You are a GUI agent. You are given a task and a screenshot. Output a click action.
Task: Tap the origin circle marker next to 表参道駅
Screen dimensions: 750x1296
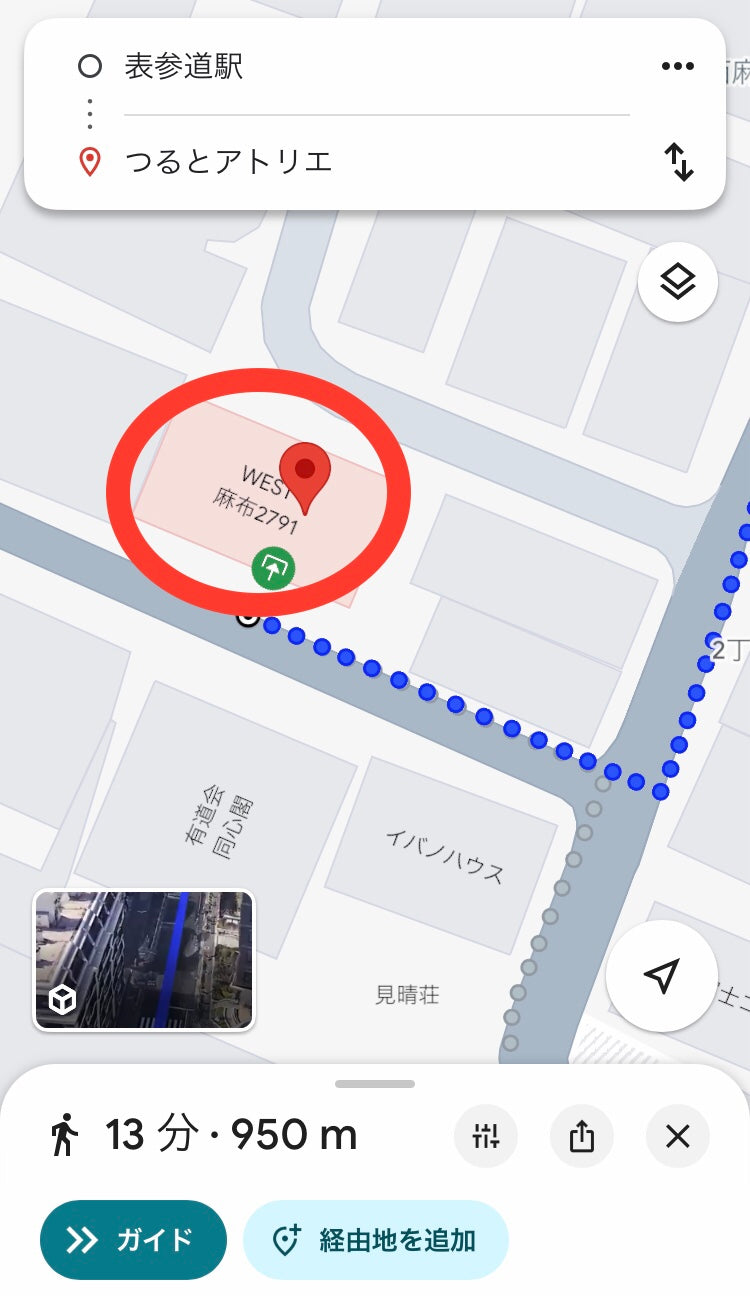[89, 66]
